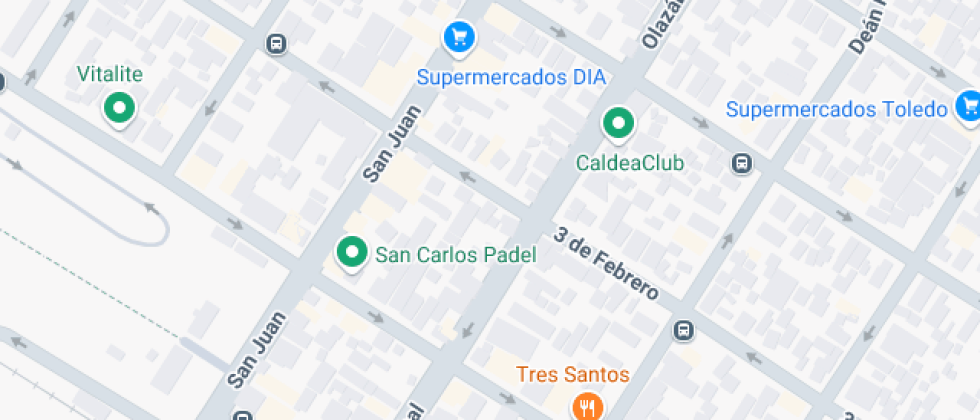The height and width of the screenshot is (420, 980).
Task: Tap the CaldeaClub location pin
Action: tap(618, 123)
